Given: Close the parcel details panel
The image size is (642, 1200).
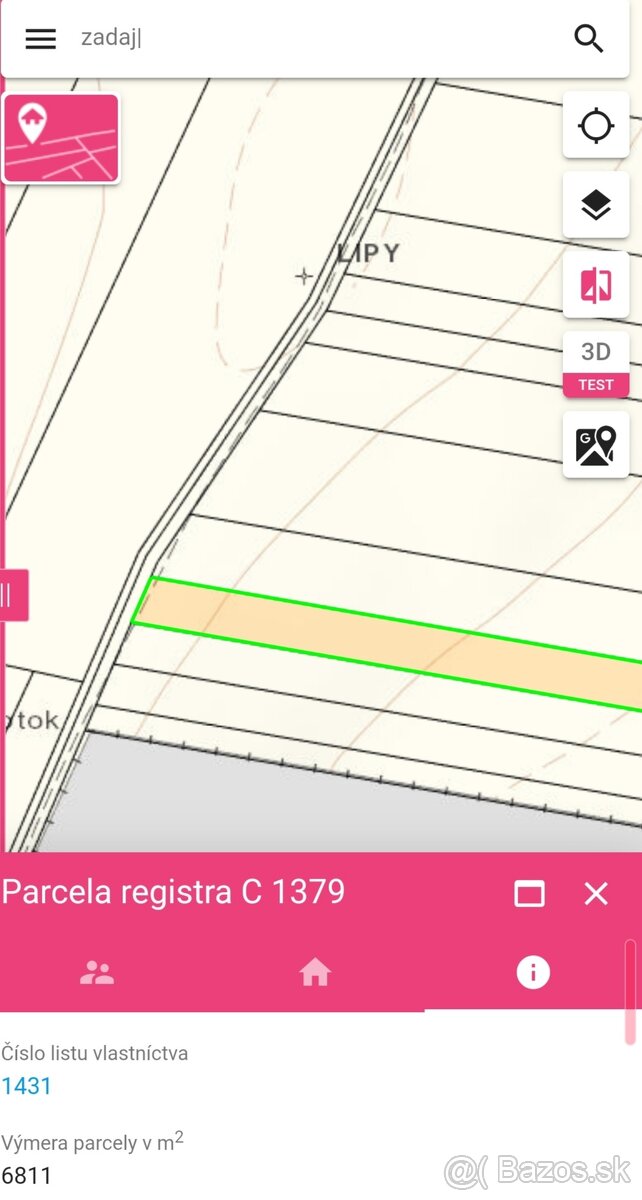Looking at the screenshot, I should (x=596, y=893).
